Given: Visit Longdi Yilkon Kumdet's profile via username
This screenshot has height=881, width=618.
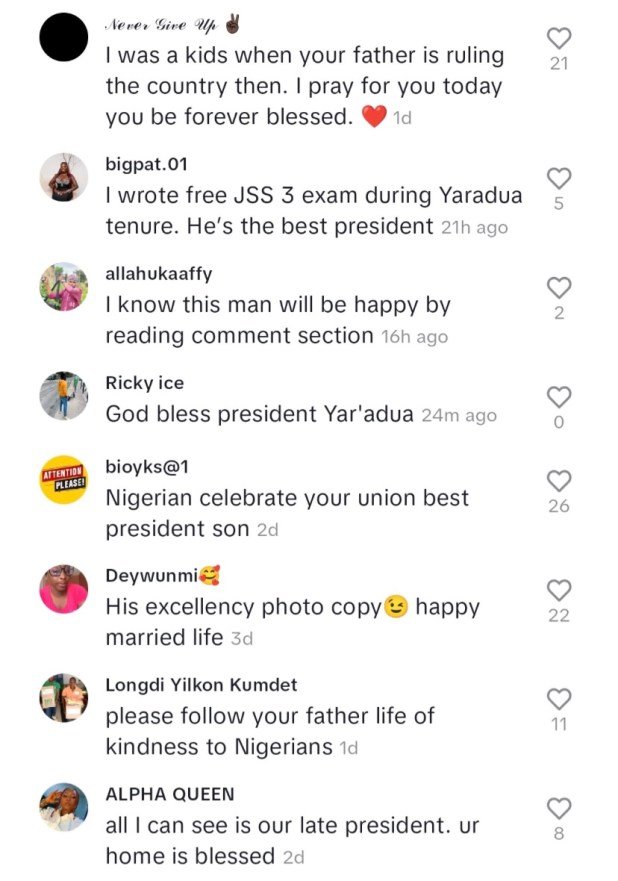Looking at the screenshot, I should [x=201, y=685].
